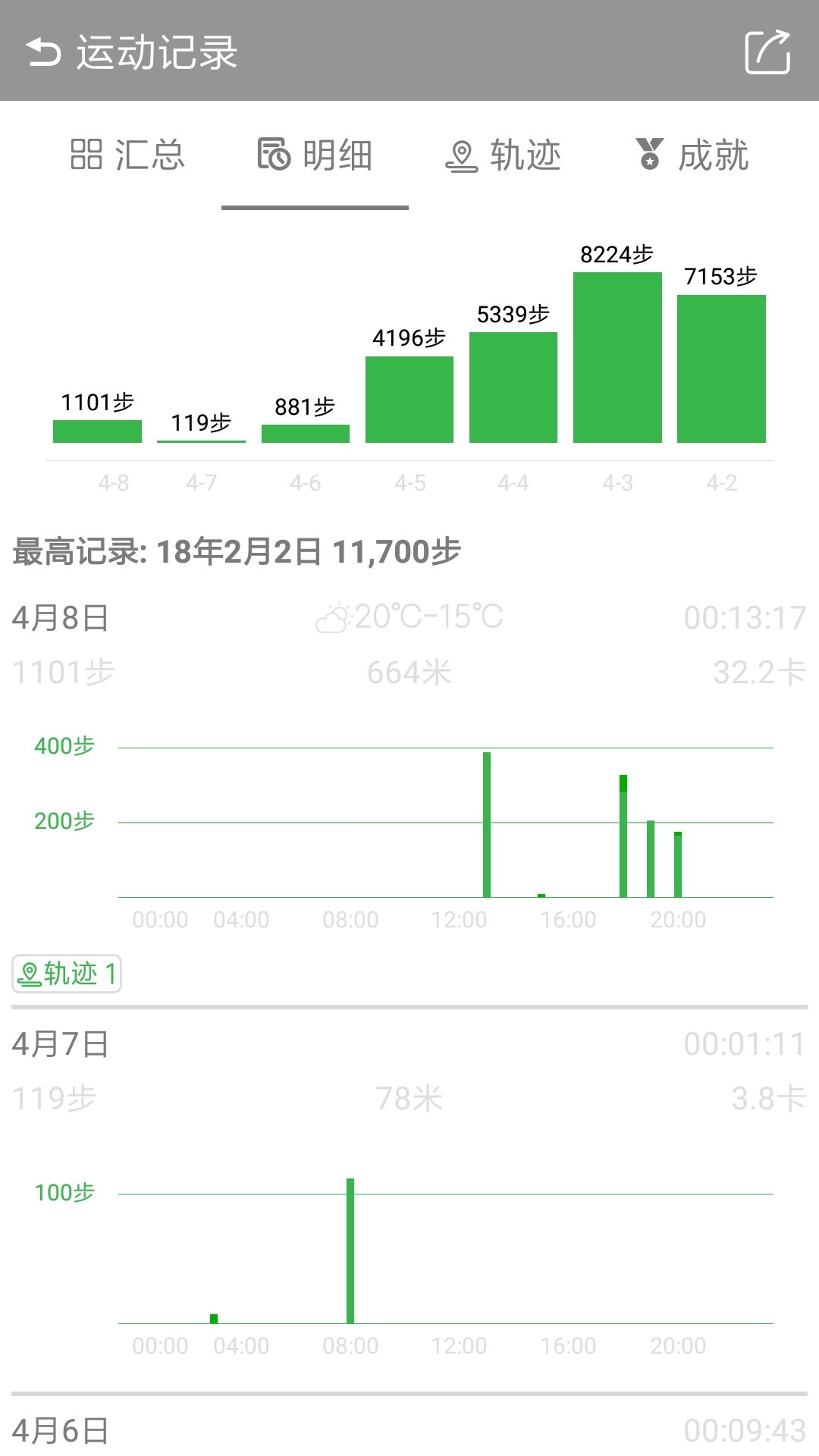
Task: Select the 119步 bar for 4-7
Action: 200,440
